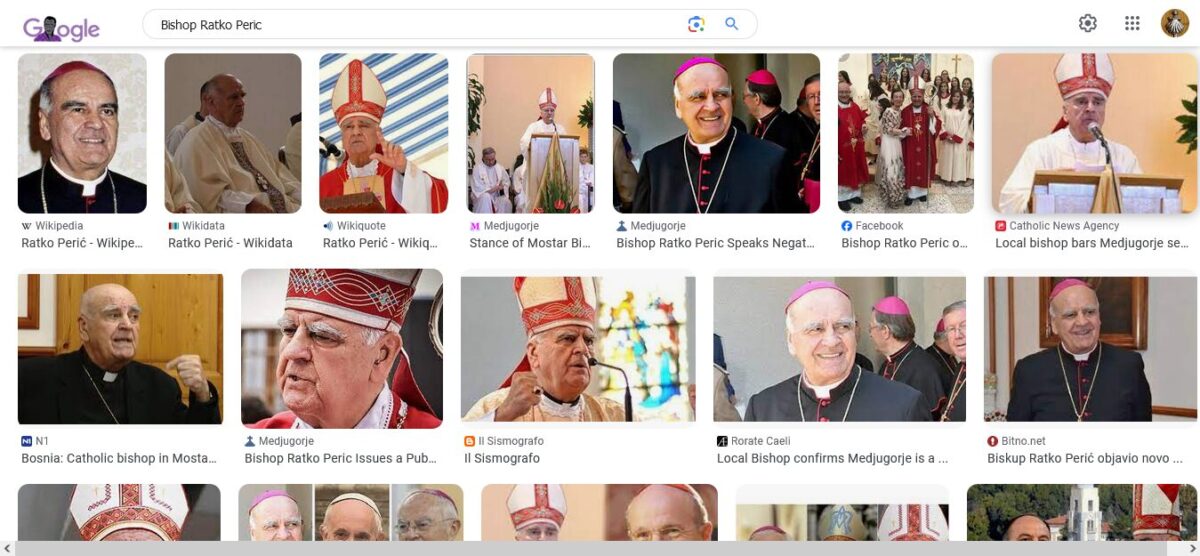Go to the Google home logo
The width and height of the screenshot is (1200, 556).
(61, 29)
